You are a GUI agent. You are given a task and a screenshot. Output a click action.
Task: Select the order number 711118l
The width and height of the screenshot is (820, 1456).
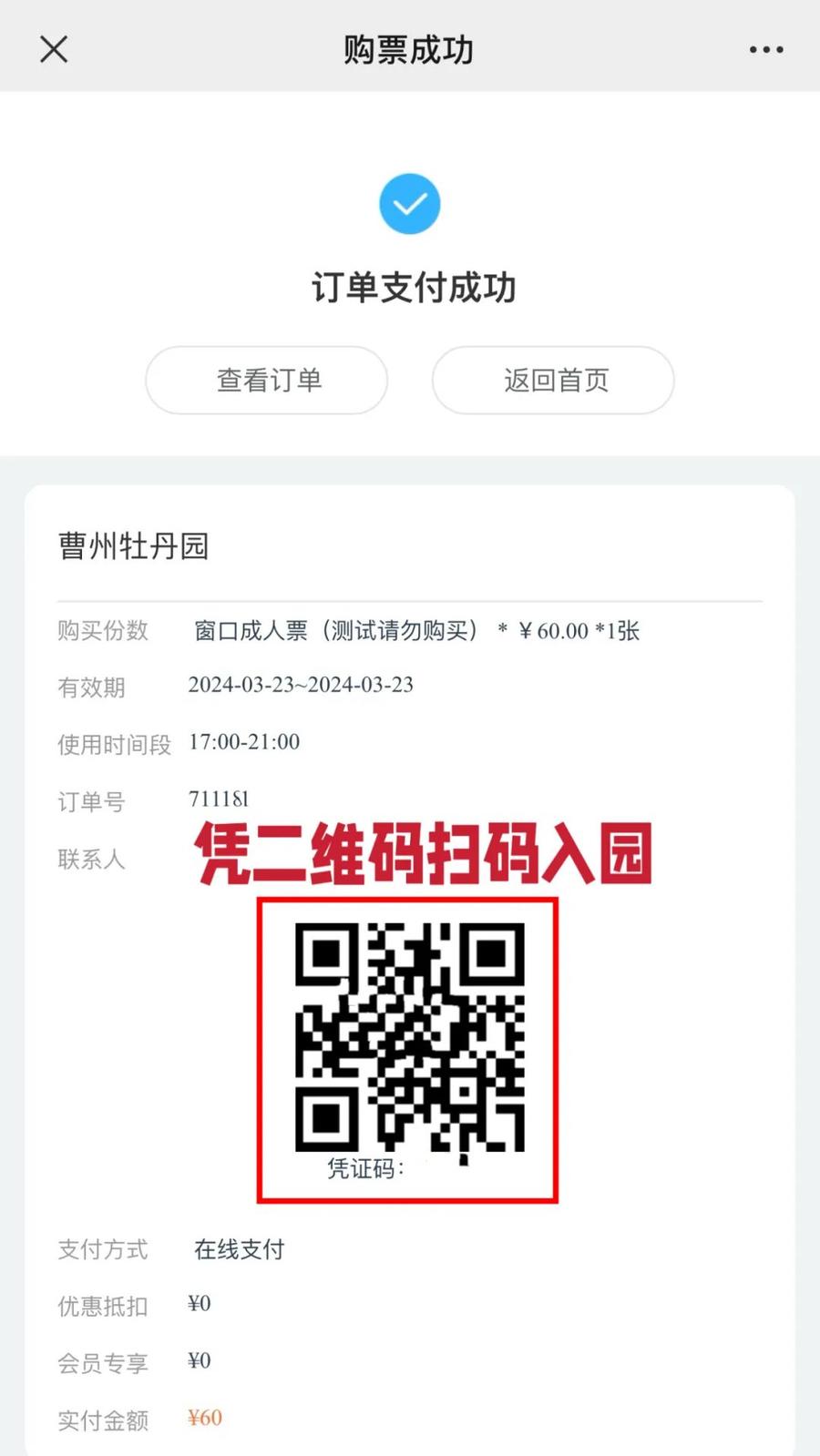point(220,799)
